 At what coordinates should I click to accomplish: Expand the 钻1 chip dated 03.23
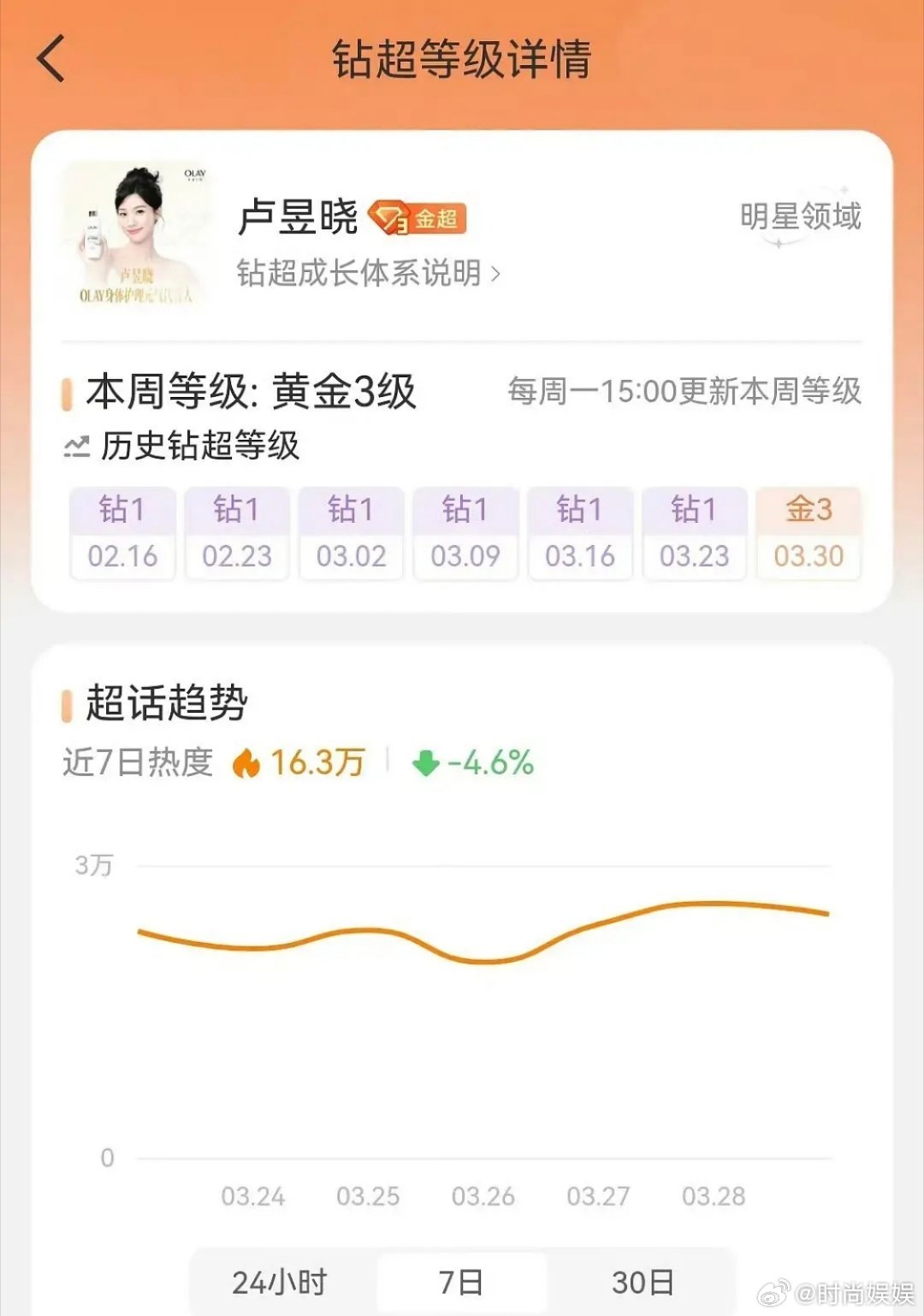point(694,532)
